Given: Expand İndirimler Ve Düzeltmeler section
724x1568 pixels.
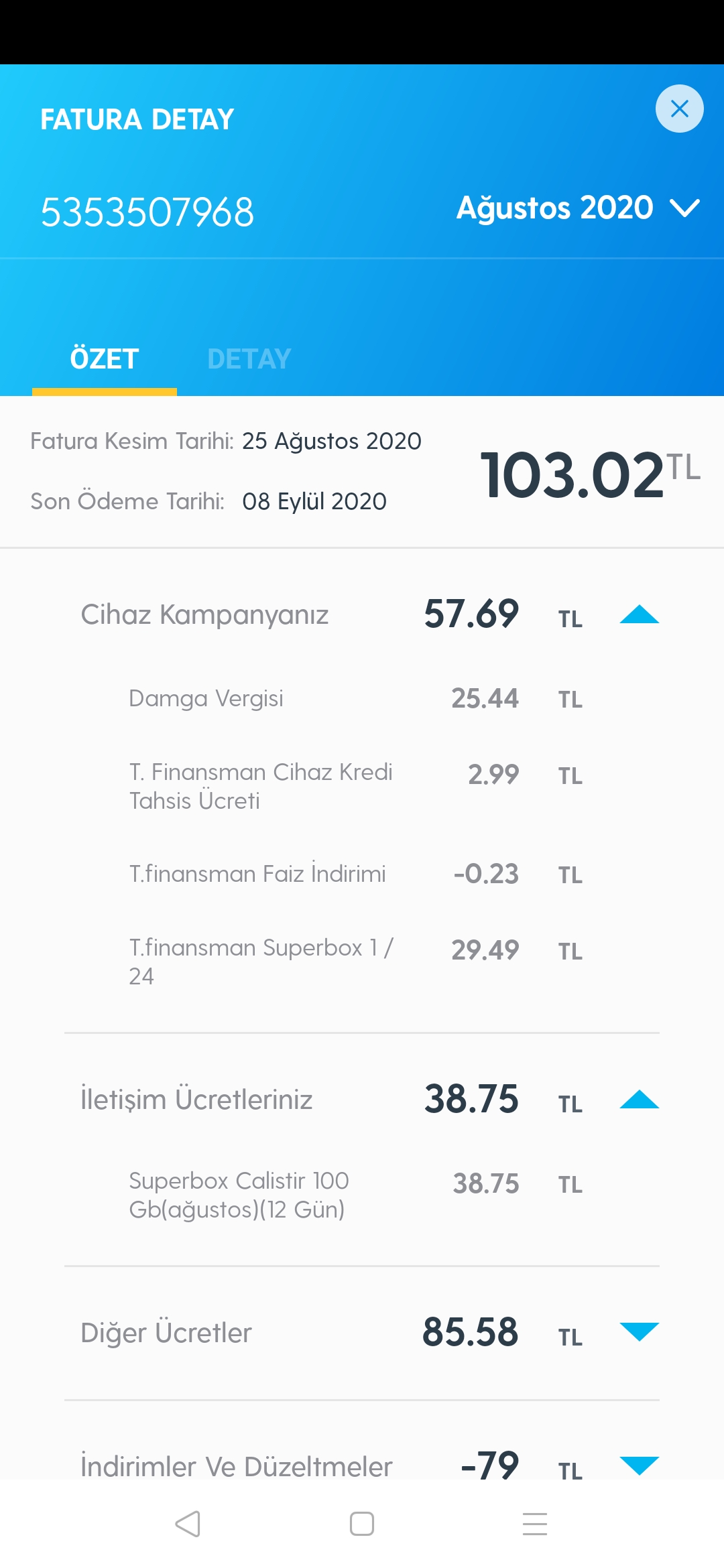Looking at the screenshot, I should pos(640,1465).
